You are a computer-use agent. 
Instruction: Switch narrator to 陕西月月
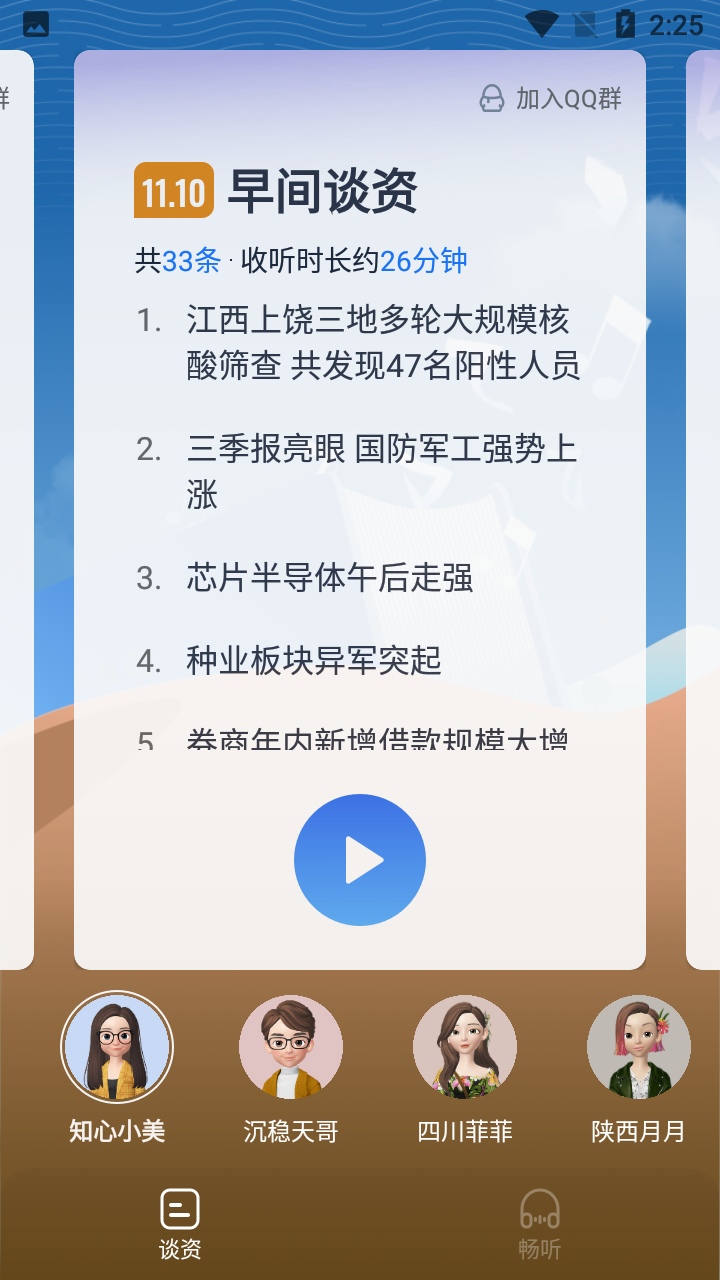pos(638,1048)
